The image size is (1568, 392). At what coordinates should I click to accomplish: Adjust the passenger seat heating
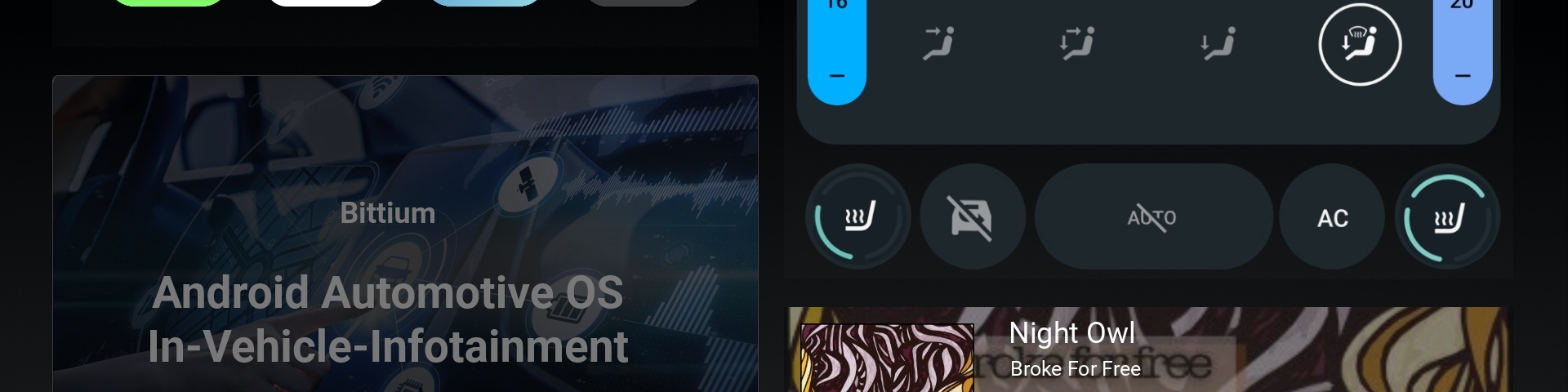pos(1448,217)
